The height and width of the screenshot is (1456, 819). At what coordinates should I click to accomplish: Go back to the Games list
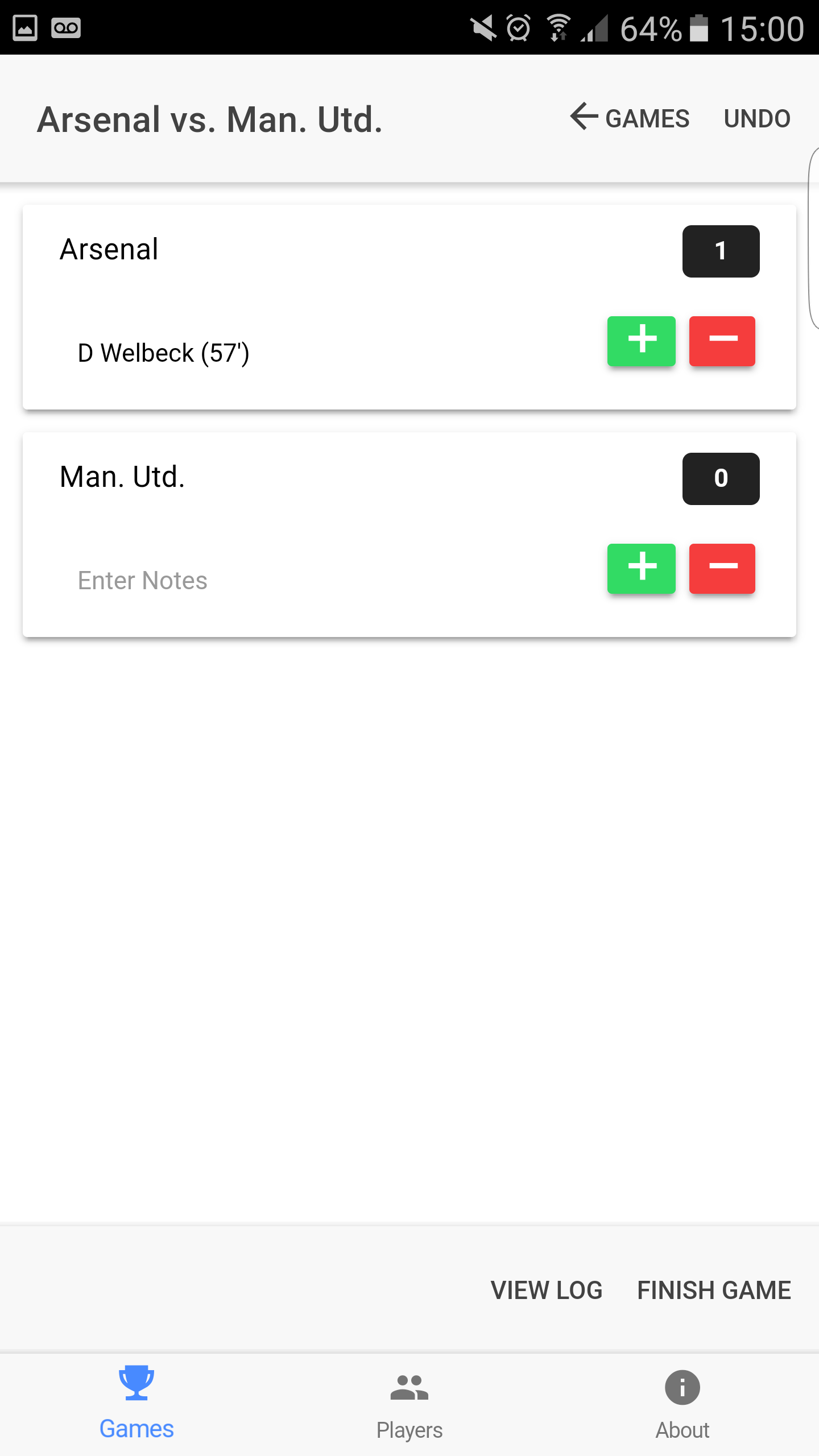click(630, 118)
